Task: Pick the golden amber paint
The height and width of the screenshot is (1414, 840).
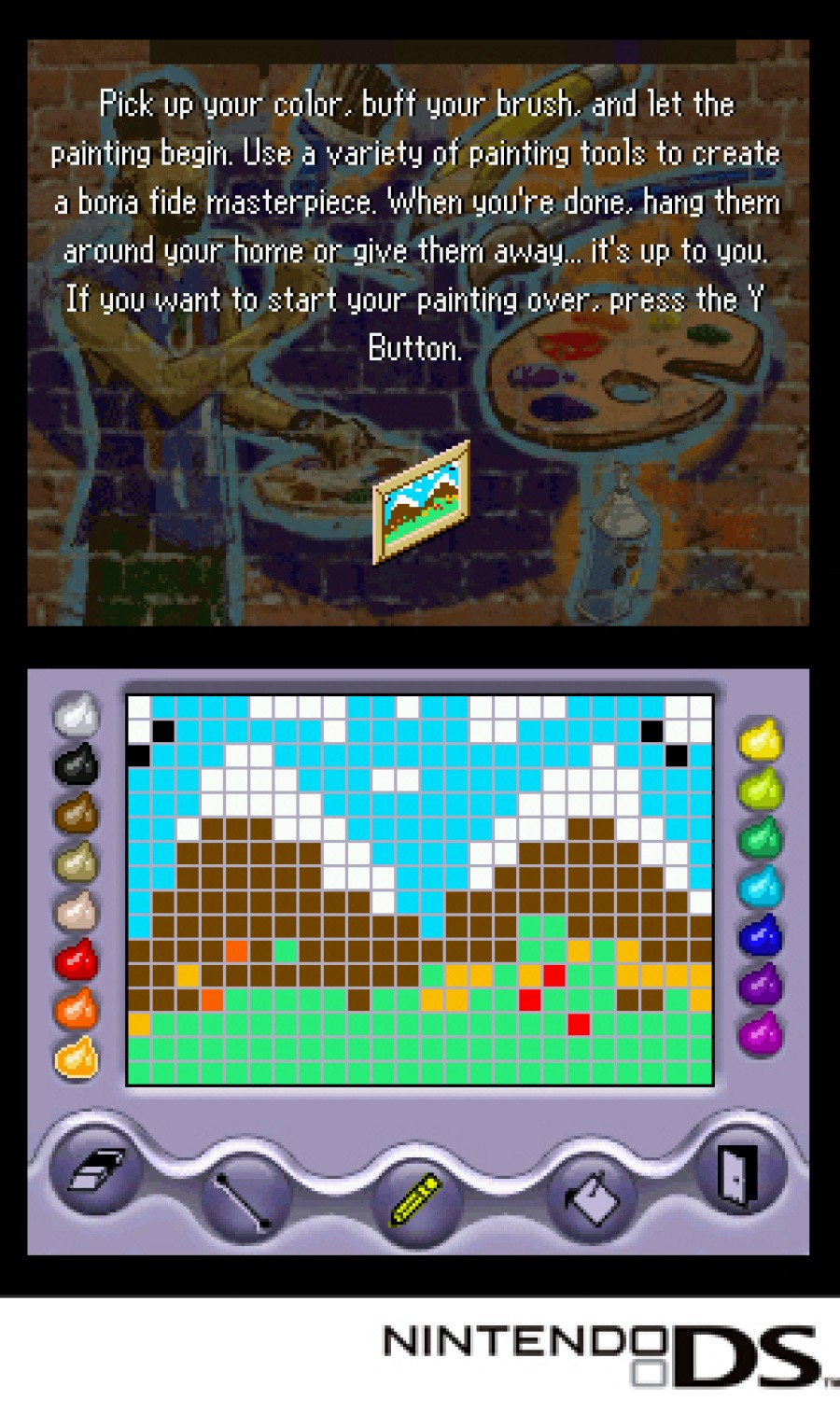Action: [76, 1057]
